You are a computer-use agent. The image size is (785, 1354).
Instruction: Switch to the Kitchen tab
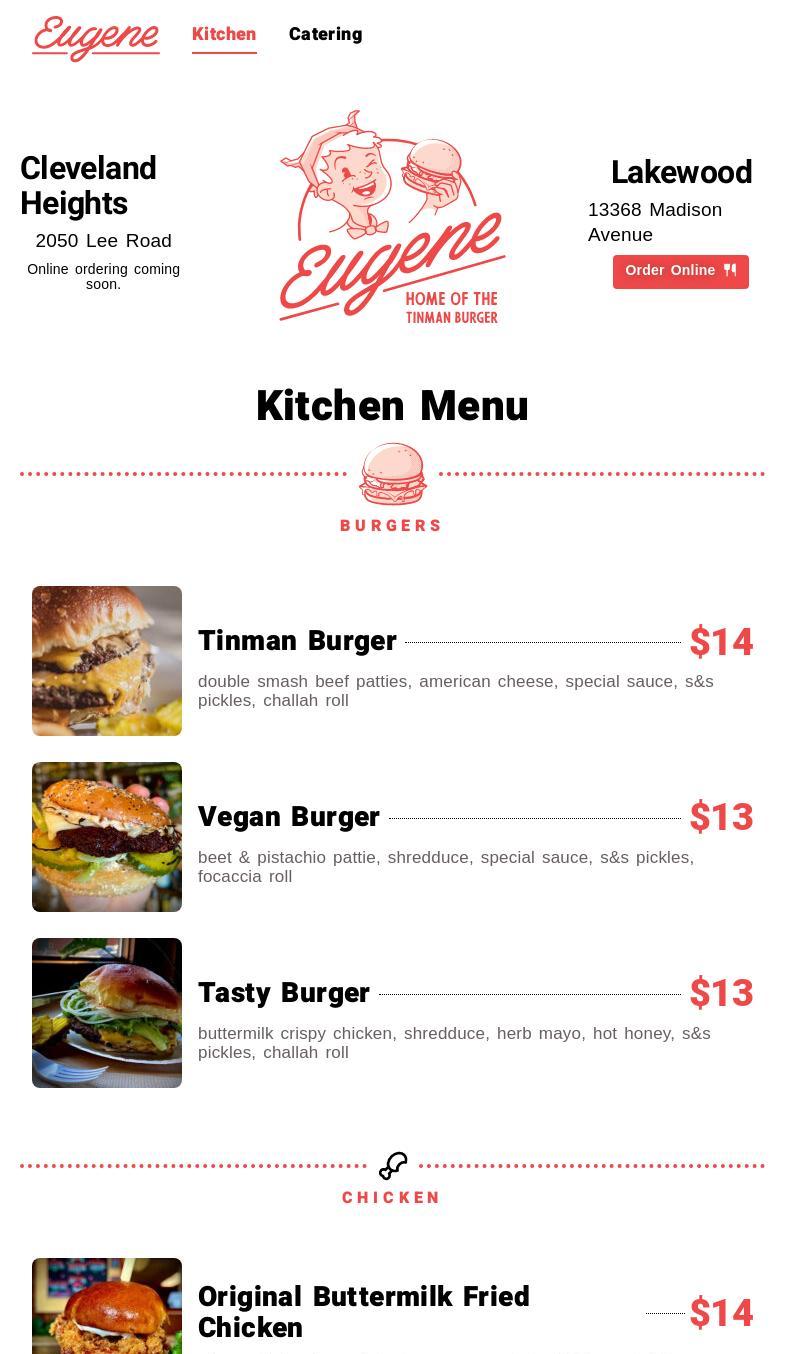pyautogui.click(x=224, y=34)
